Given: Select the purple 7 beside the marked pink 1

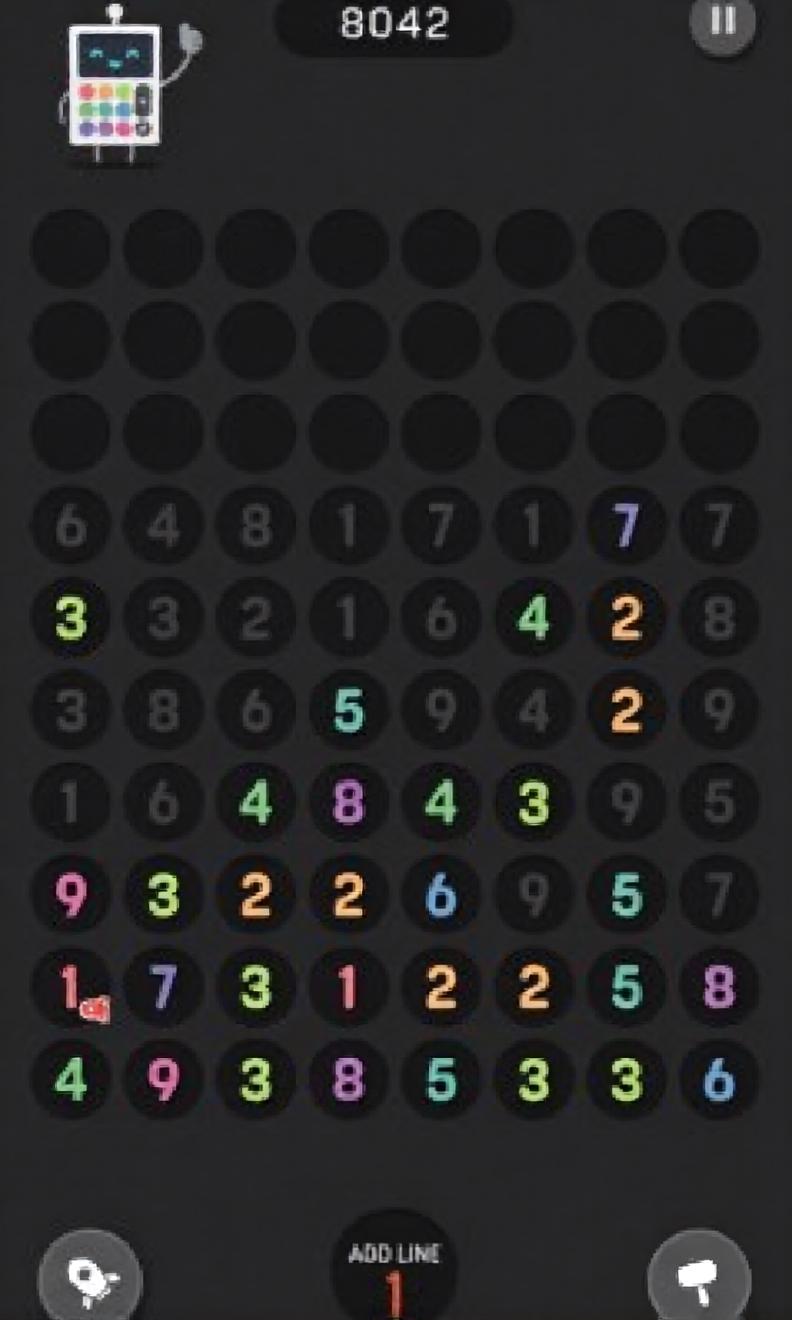Looking at the screenshot, I should 163,988.
